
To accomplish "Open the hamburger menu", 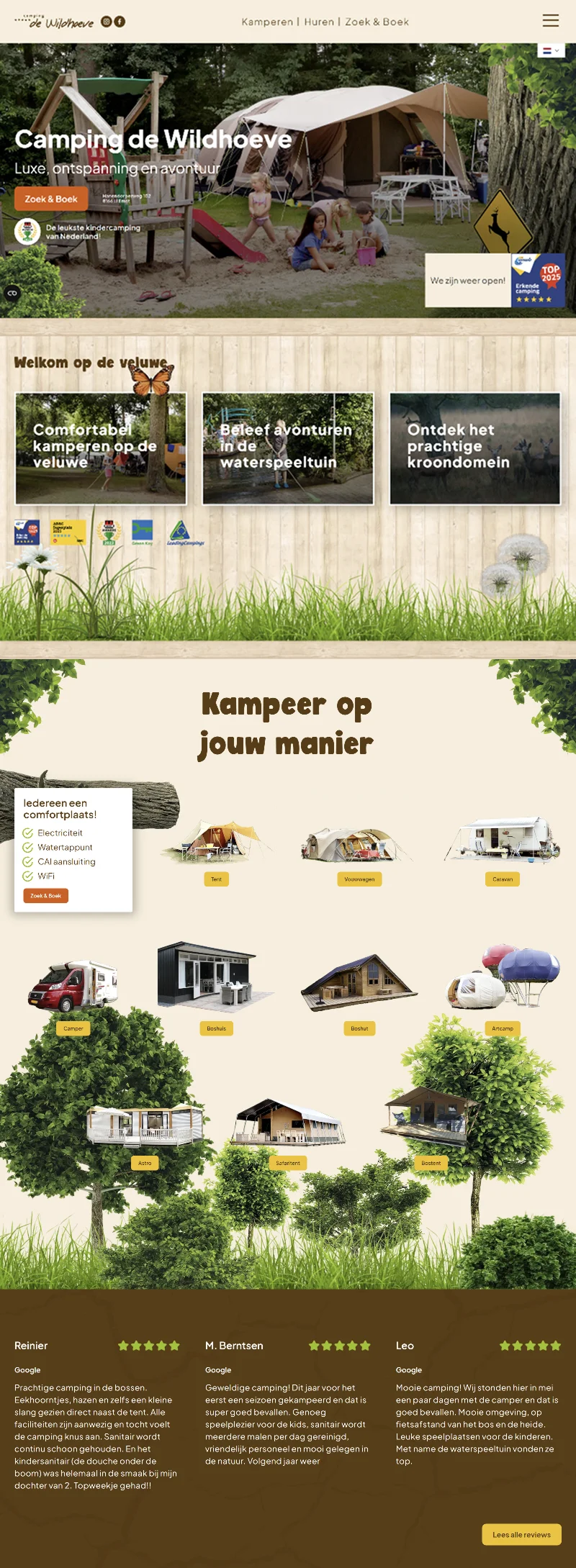I will point(550,21).
